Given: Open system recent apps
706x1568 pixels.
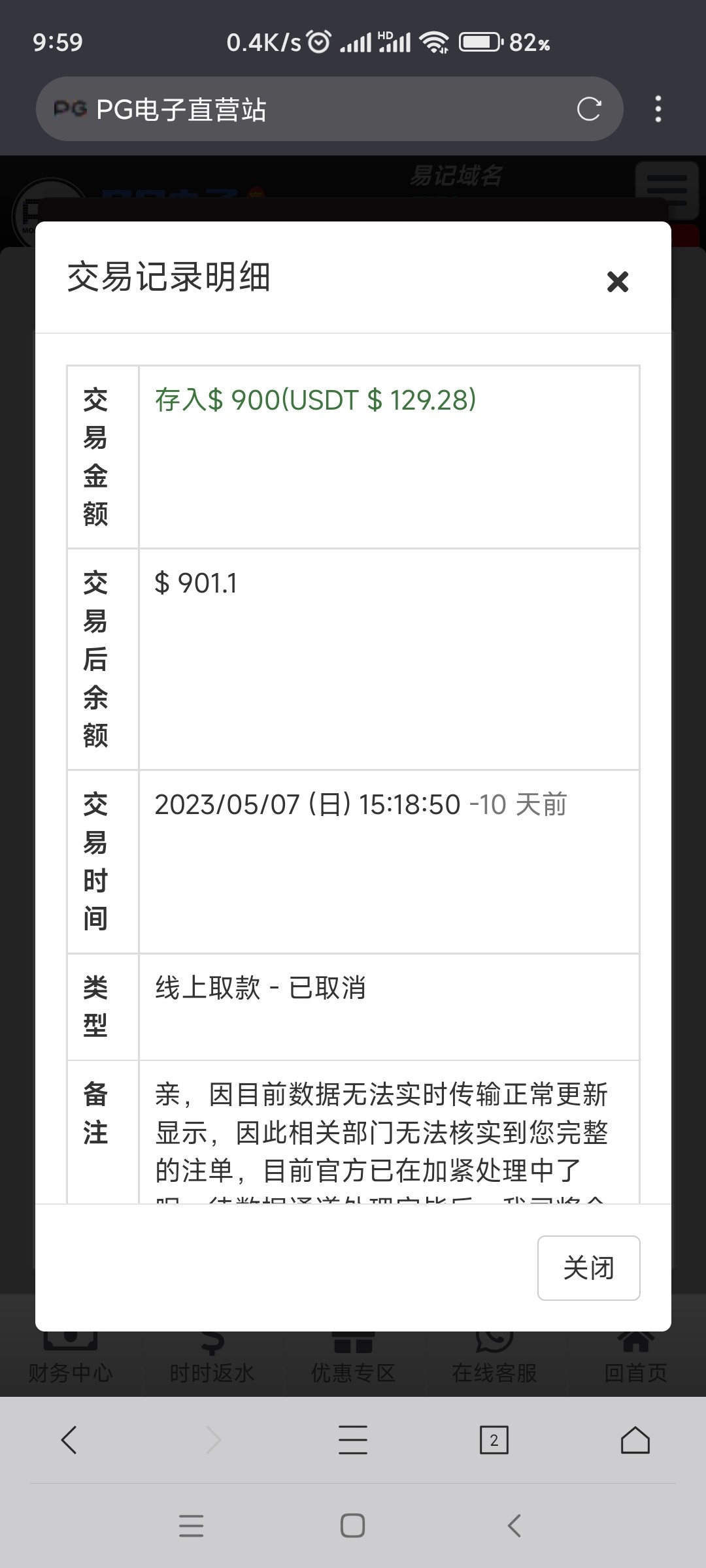Looking at the screenshot, I should point(191,1526).
